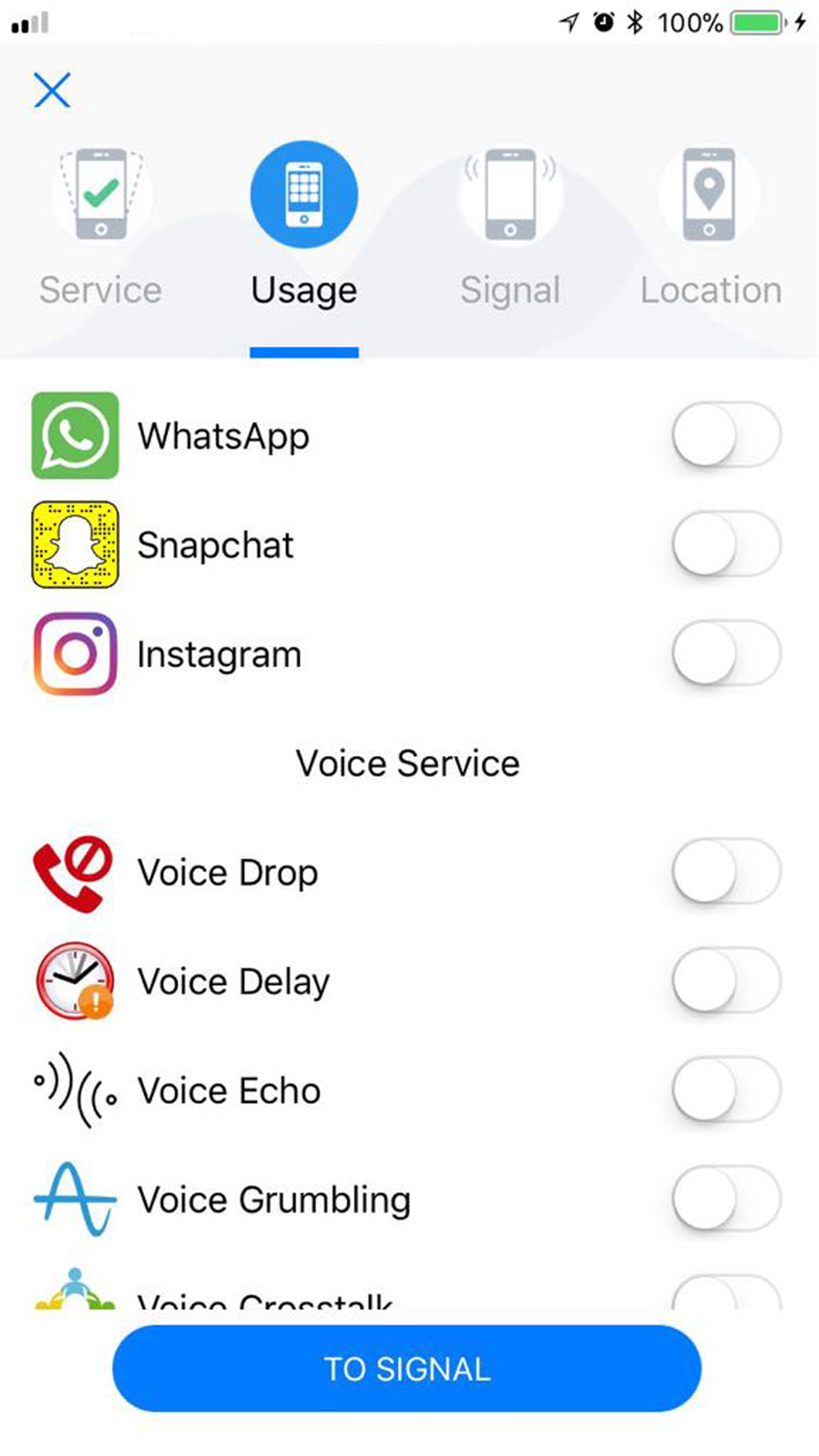Switch to the Service step
This screenshot has width=819, height=1456.
[101, 223]
